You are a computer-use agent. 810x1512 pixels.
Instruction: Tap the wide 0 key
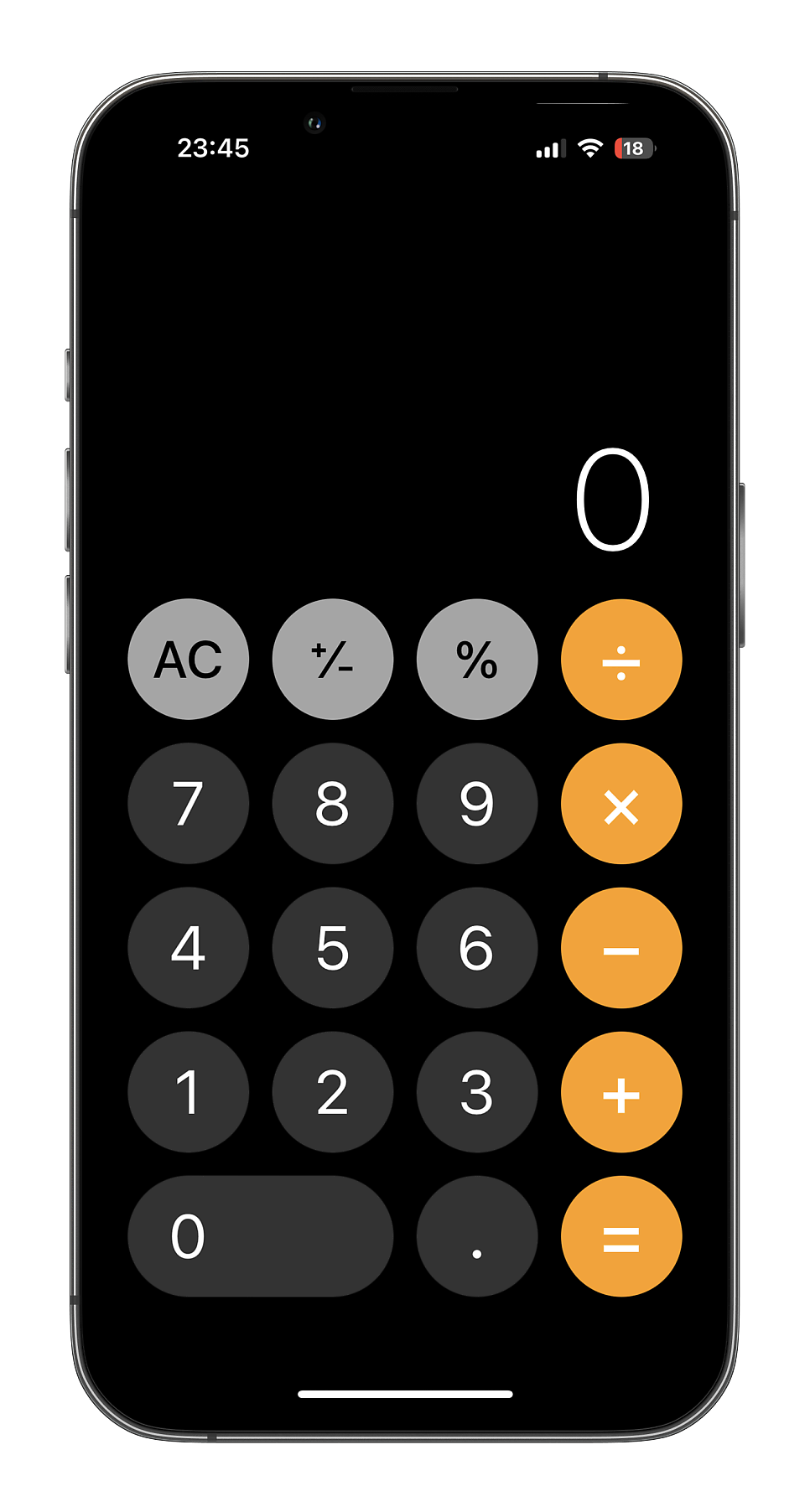(261, 1236)
